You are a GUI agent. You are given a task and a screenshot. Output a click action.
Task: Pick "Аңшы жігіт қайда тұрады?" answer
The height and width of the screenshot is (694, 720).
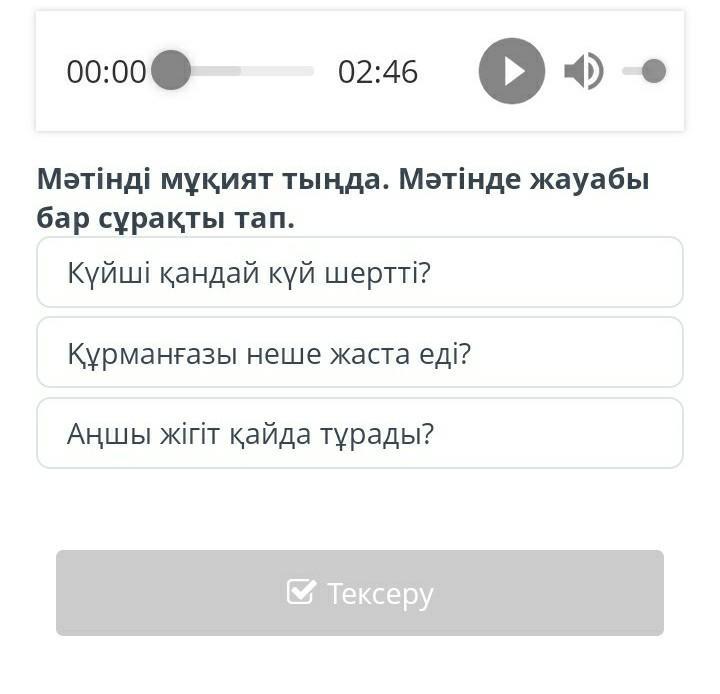[360, 433]
